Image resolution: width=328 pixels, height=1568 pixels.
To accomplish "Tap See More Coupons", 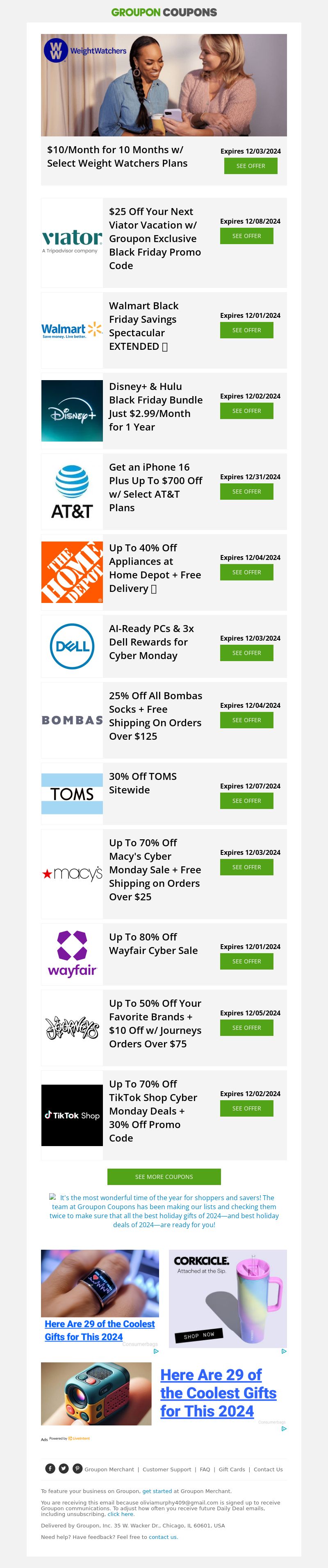I will [164, 1176].
